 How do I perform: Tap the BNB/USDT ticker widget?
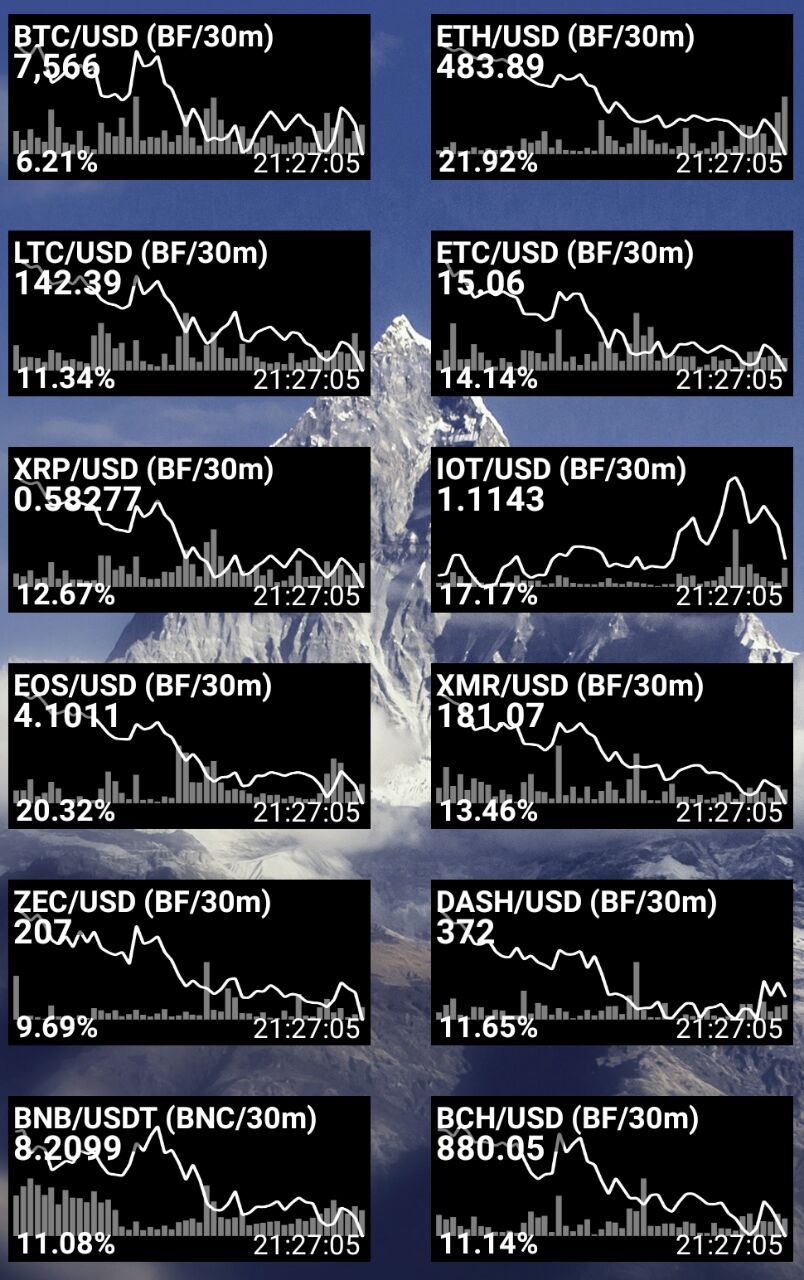pos(190,1178)
